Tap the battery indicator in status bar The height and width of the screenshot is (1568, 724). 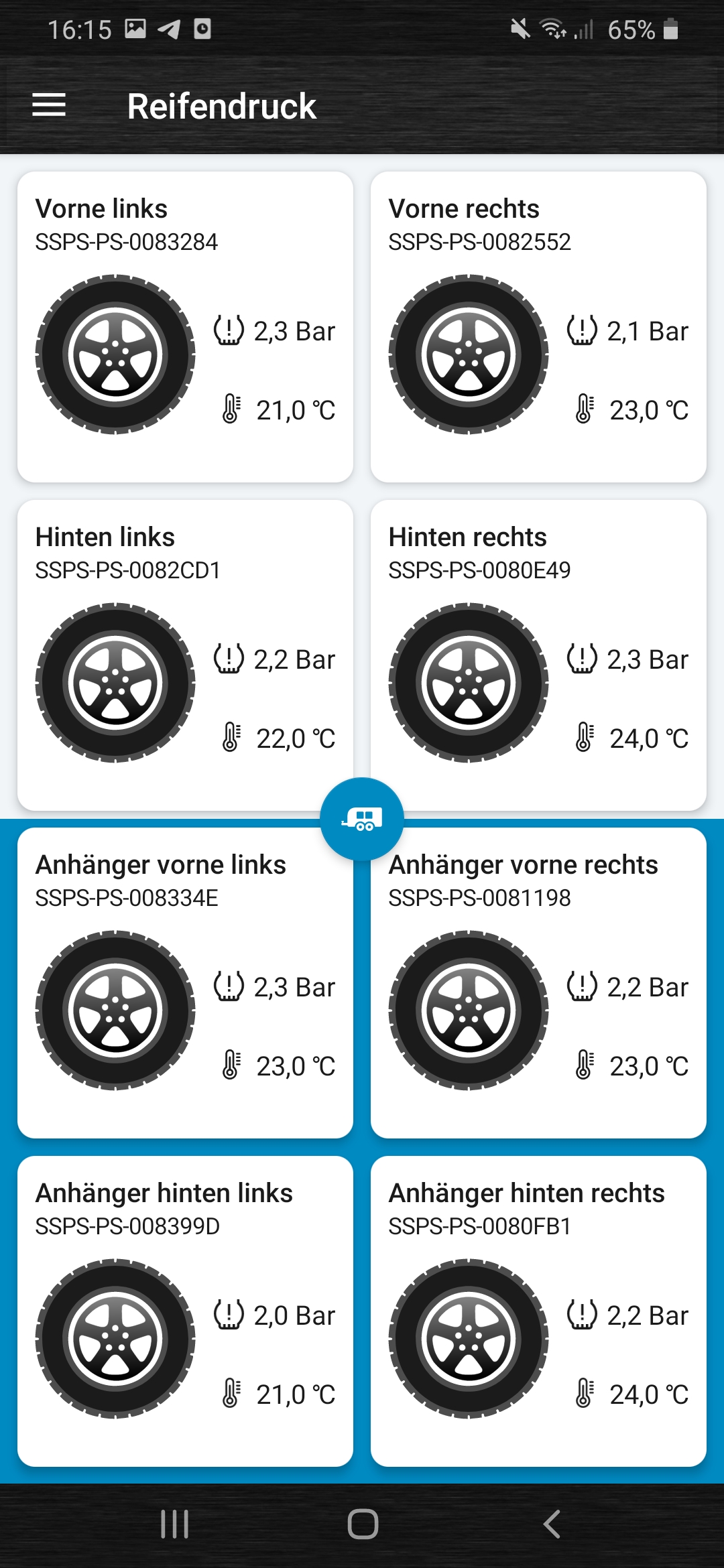point(669,29)
